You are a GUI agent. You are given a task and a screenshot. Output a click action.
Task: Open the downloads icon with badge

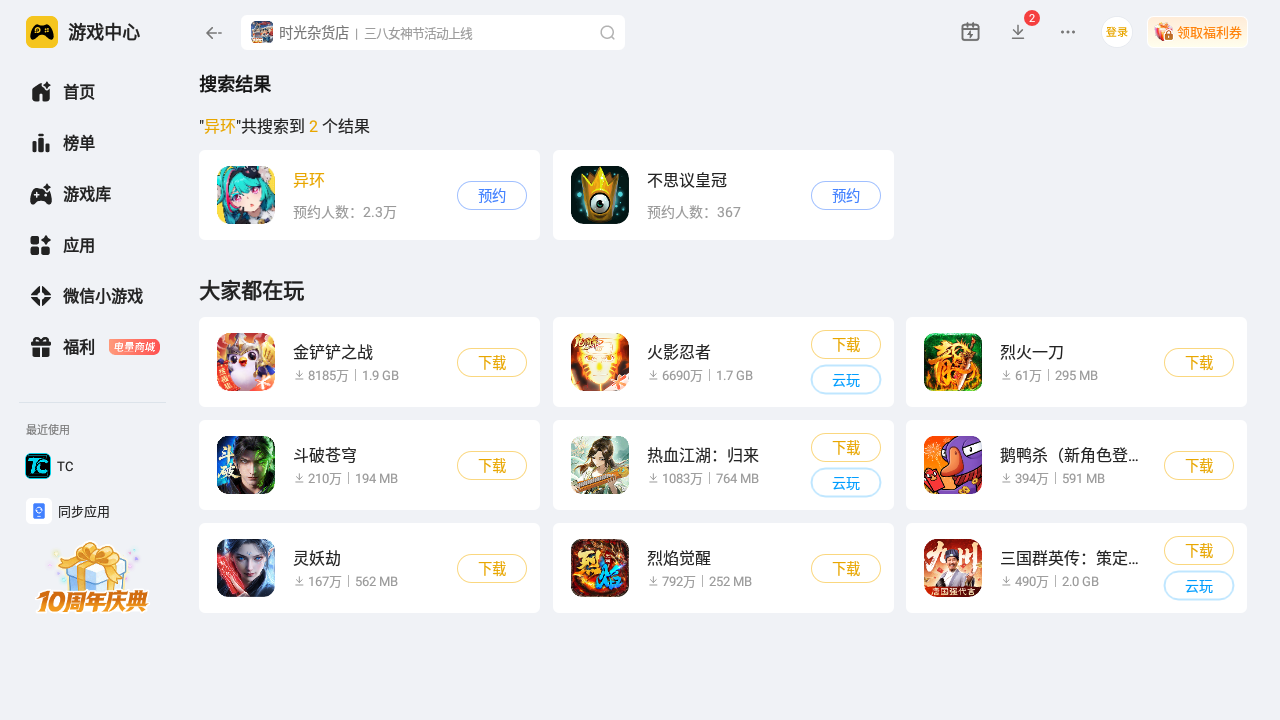pyautogui.click(x=1018, y=32)
